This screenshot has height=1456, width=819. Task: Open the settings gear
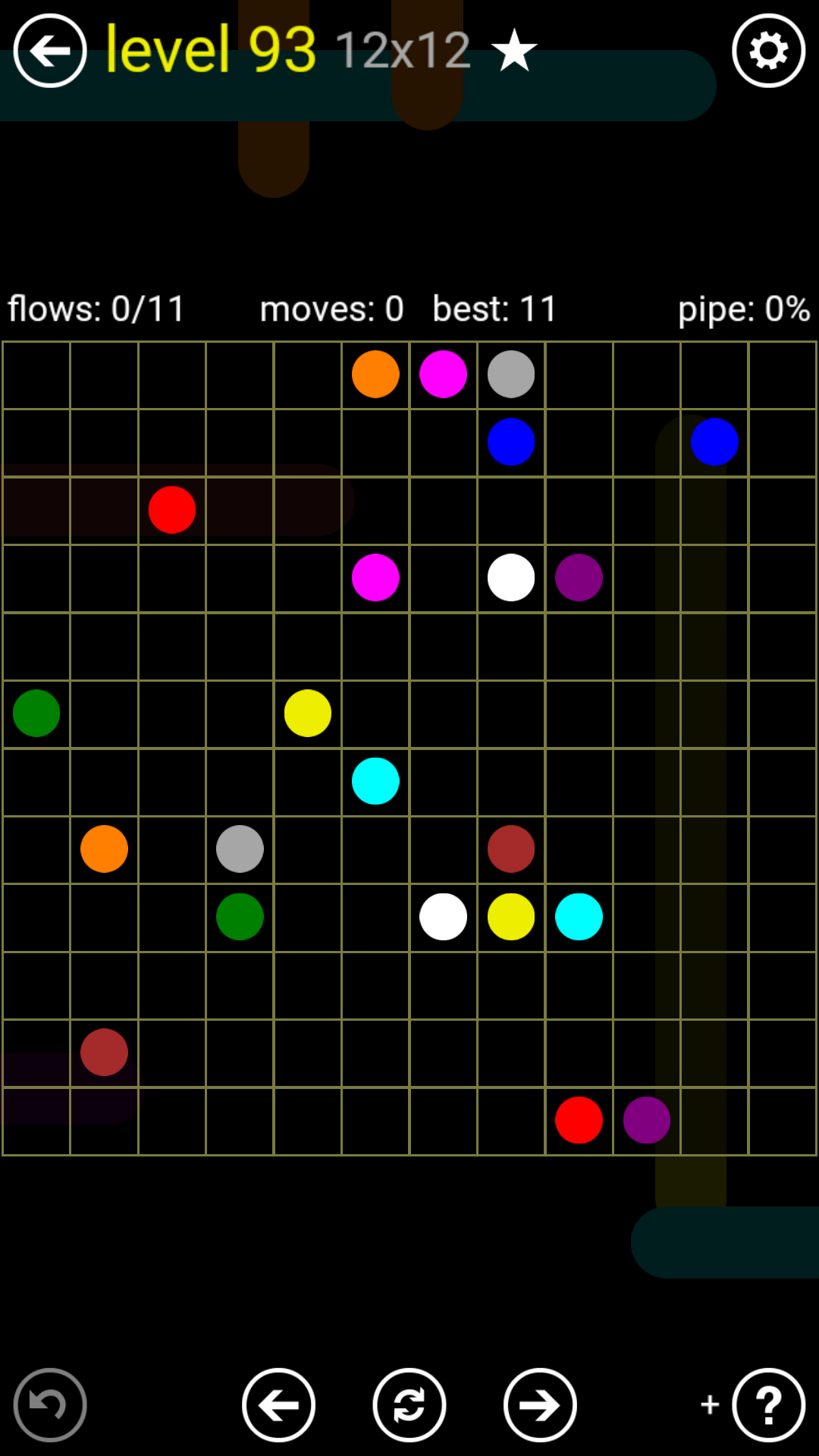click(x=768, y=51)
